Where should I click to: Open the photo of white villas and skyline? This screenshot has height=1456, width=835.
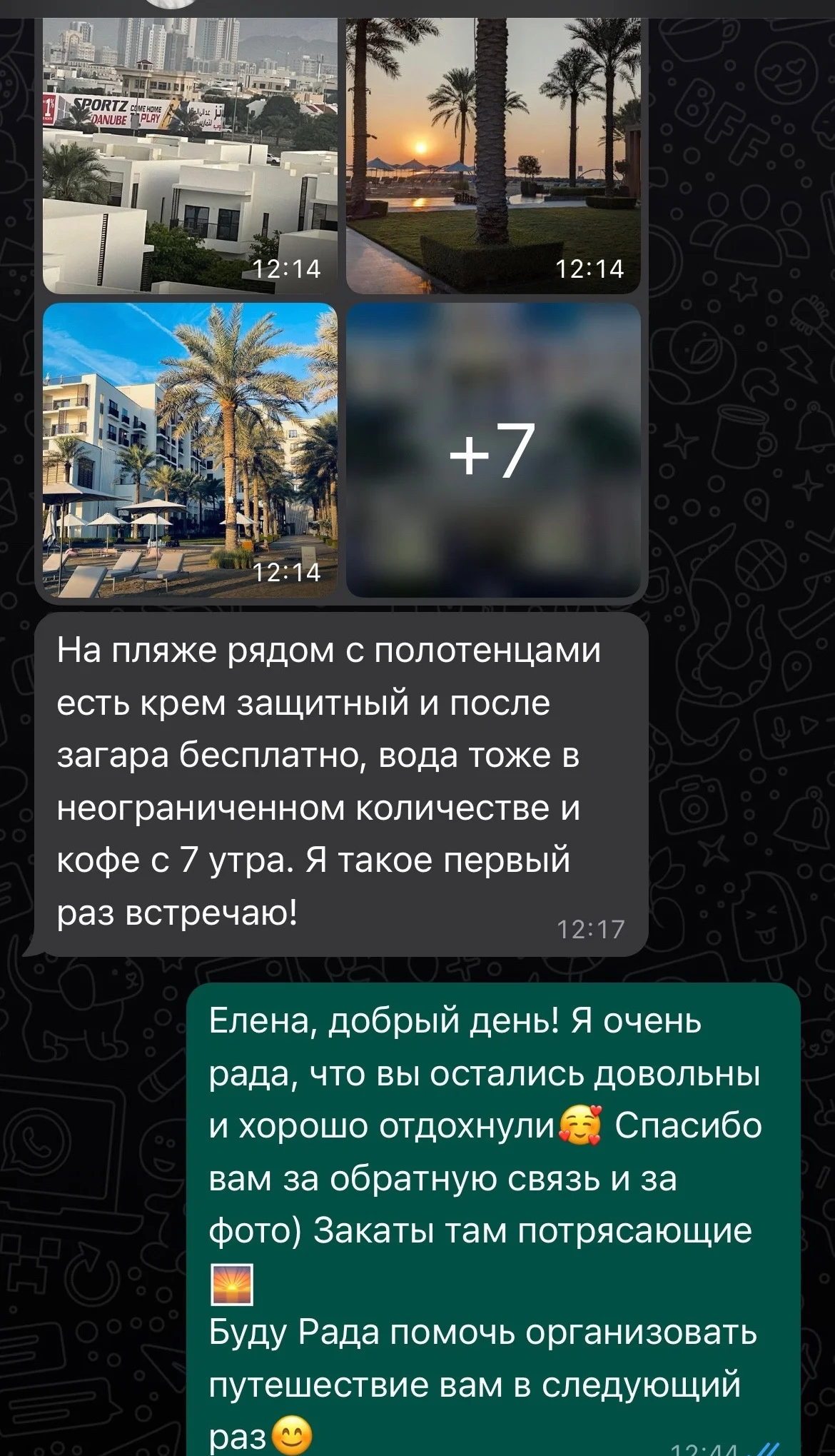pyautogui.click(x=190, y=157)
